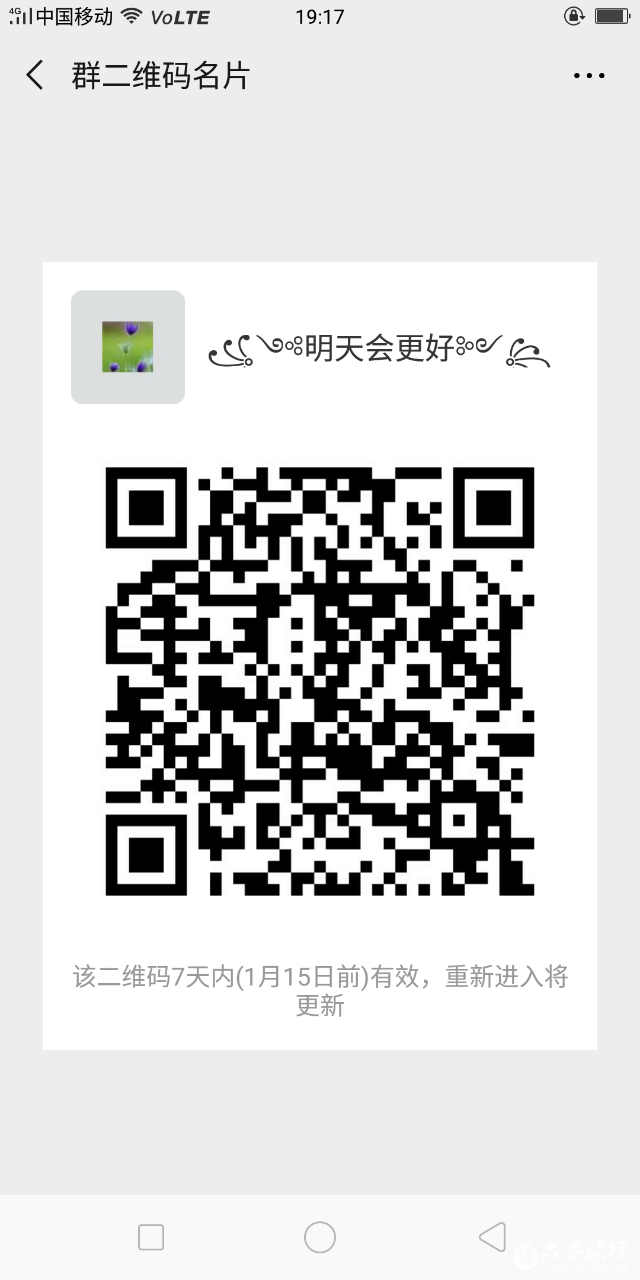Go to the system home screen
The width and height of the screenshot is (640, 1280).
tap(320, 1237)
